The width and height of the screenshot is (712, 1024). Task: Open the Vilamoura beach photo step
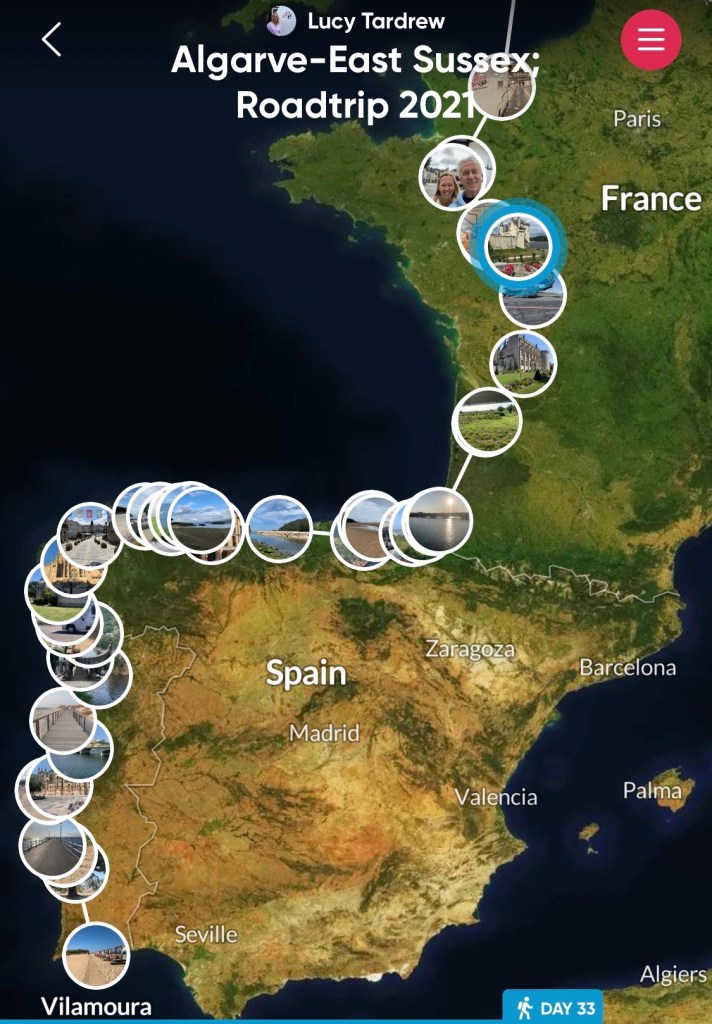[x=96, y=954]
